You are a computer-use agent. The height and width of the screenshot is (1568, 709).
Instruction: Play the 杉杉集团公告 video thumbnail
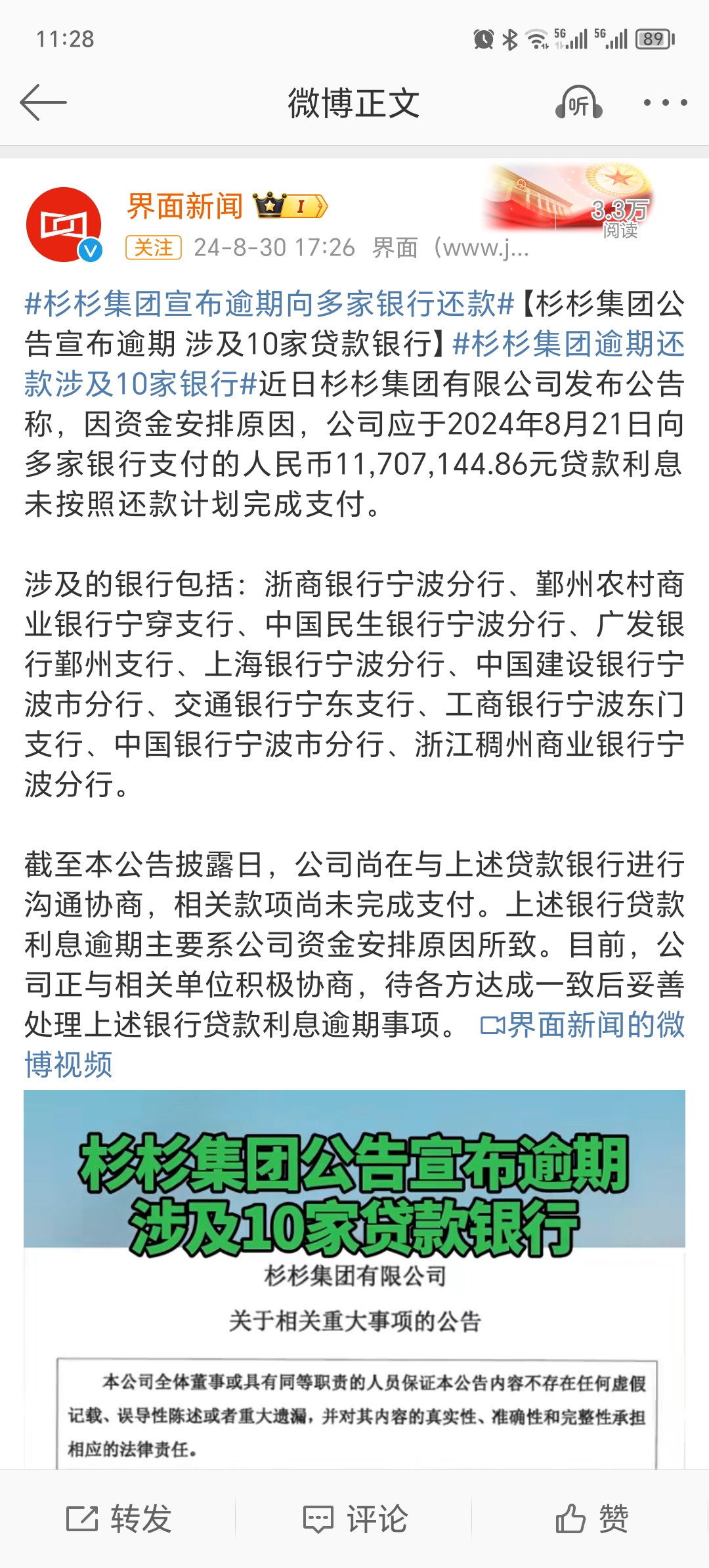[354, 1280]
